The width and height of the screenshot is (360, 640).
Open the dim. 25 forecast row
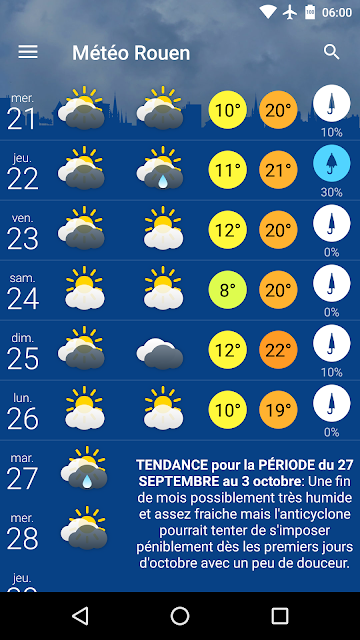point(180,350)
